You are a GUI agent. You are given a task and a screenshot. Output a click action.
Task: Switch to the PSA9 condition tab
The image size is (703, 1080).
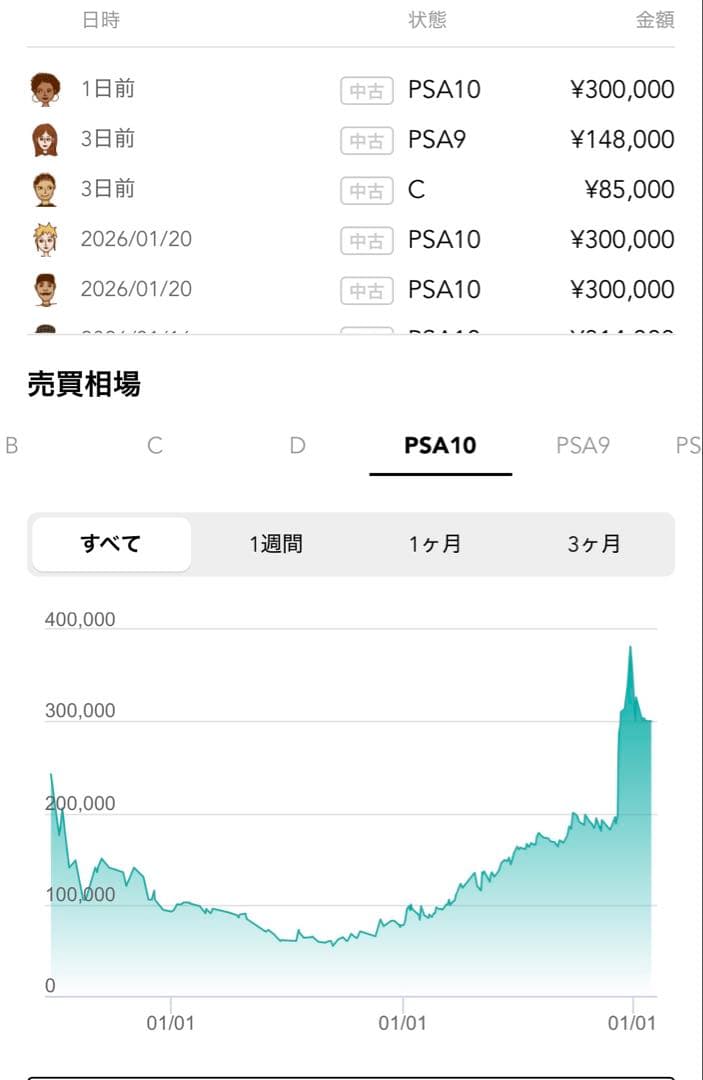582,446
